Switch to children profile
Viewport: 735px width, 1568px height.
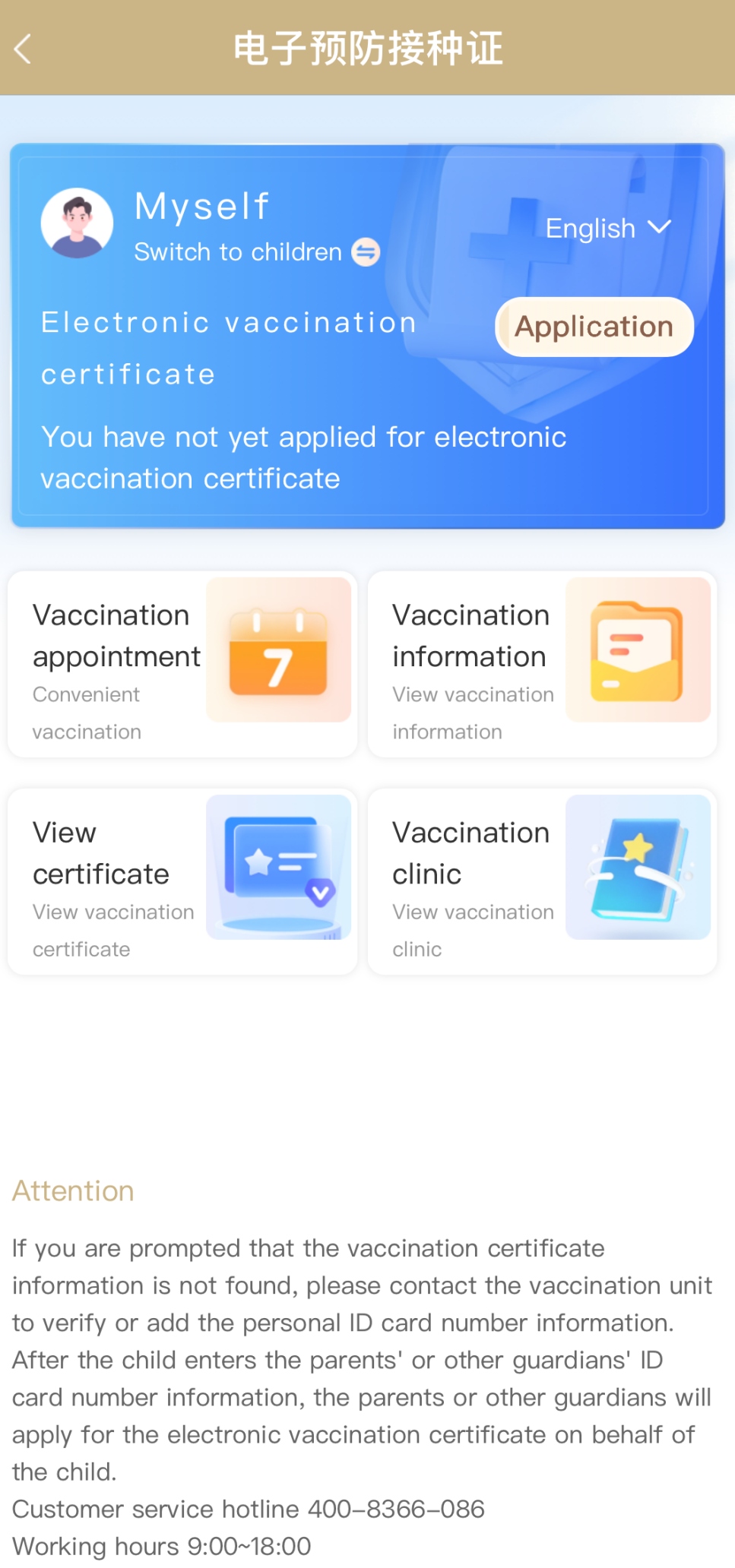click(x=257, y=252)
